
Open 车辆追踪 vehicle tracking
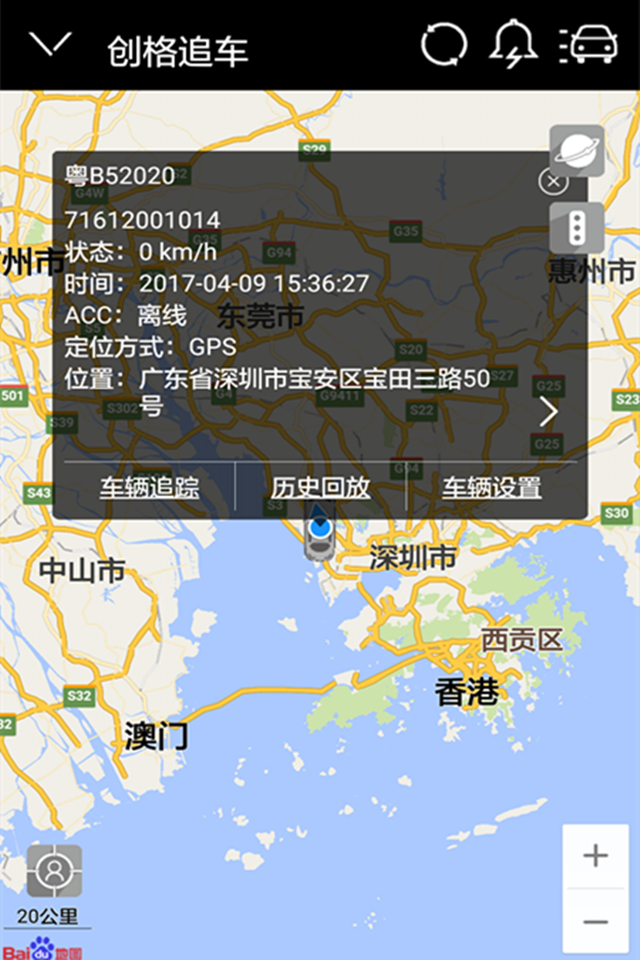149,488
